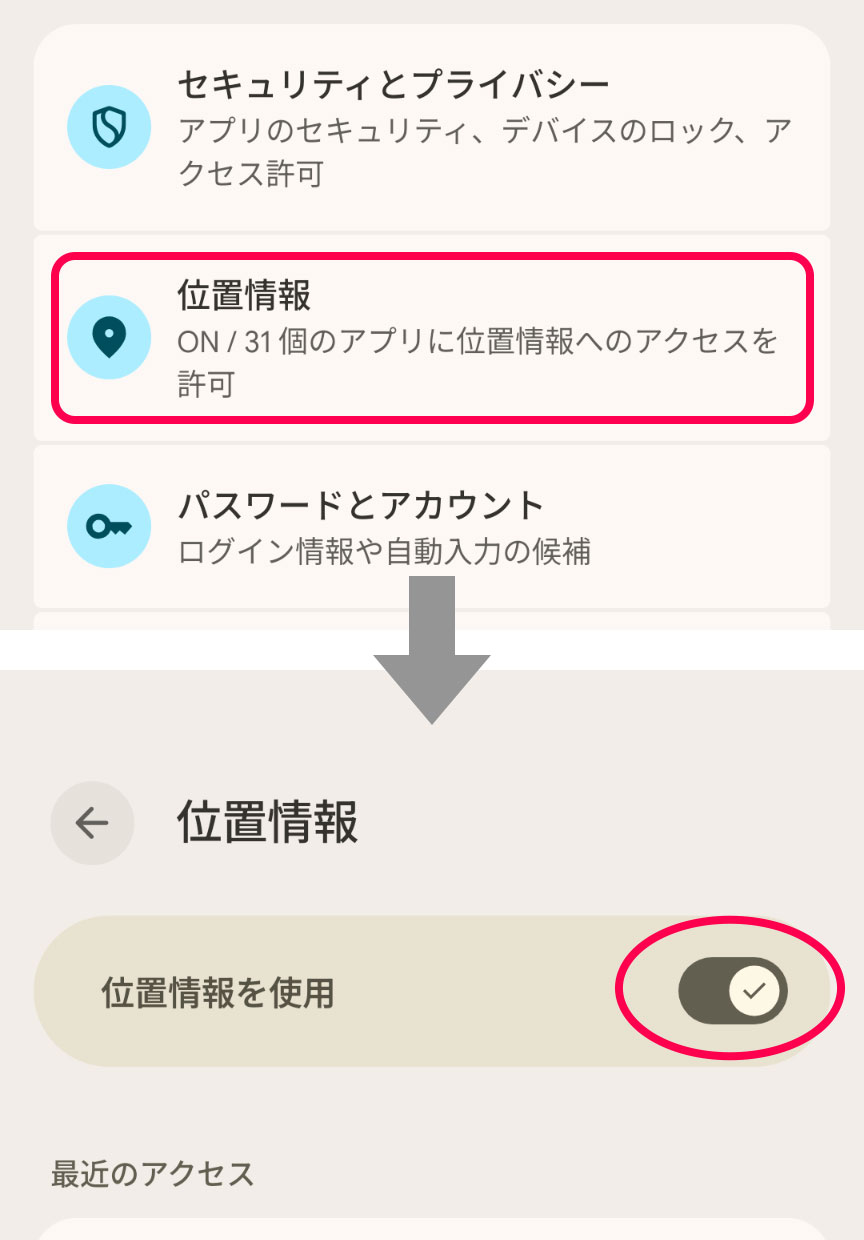Tap the blue circle behind the shield icon
The height and width of the screenshot is (1240, 864).
click(109, 127)
